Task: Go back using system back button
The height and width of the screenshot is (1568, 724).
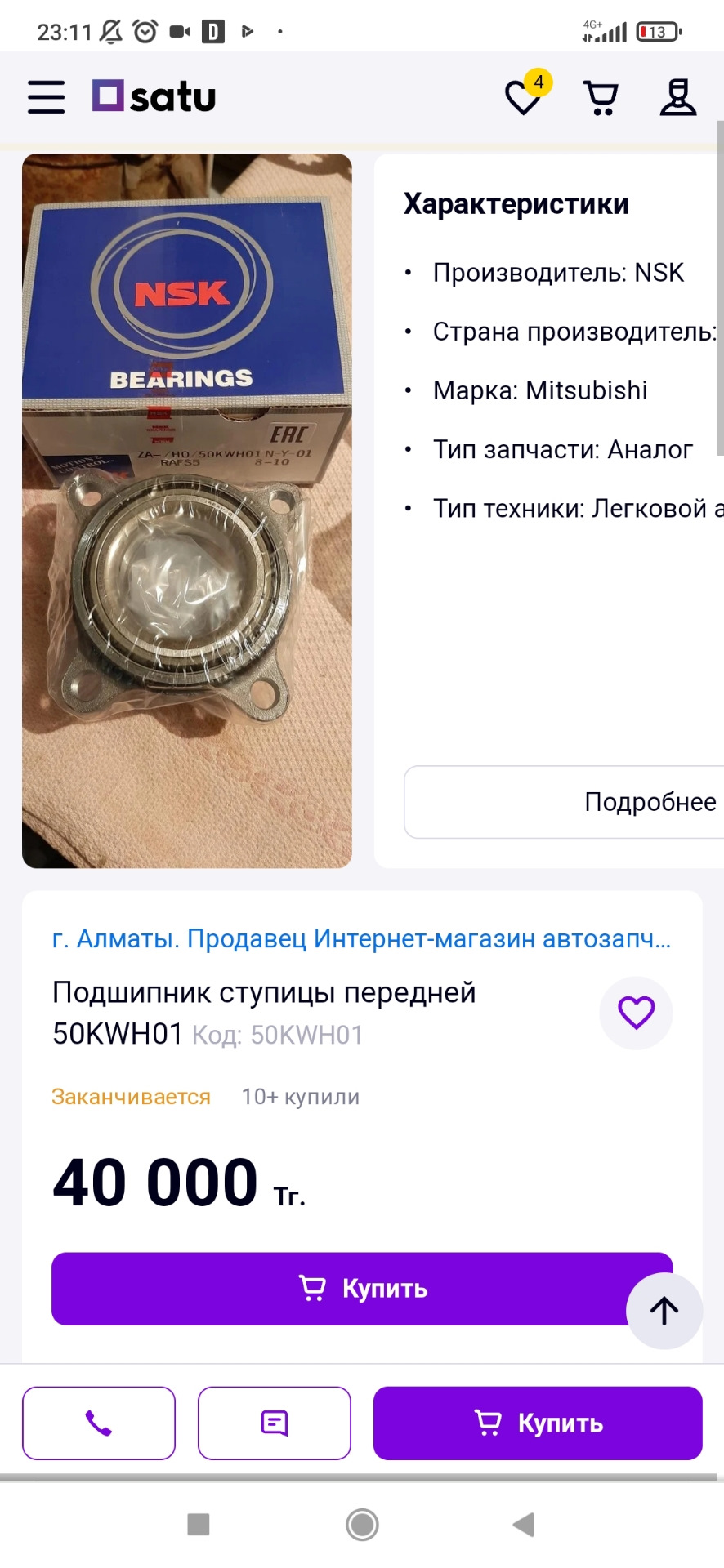Action: point(523,1524)
